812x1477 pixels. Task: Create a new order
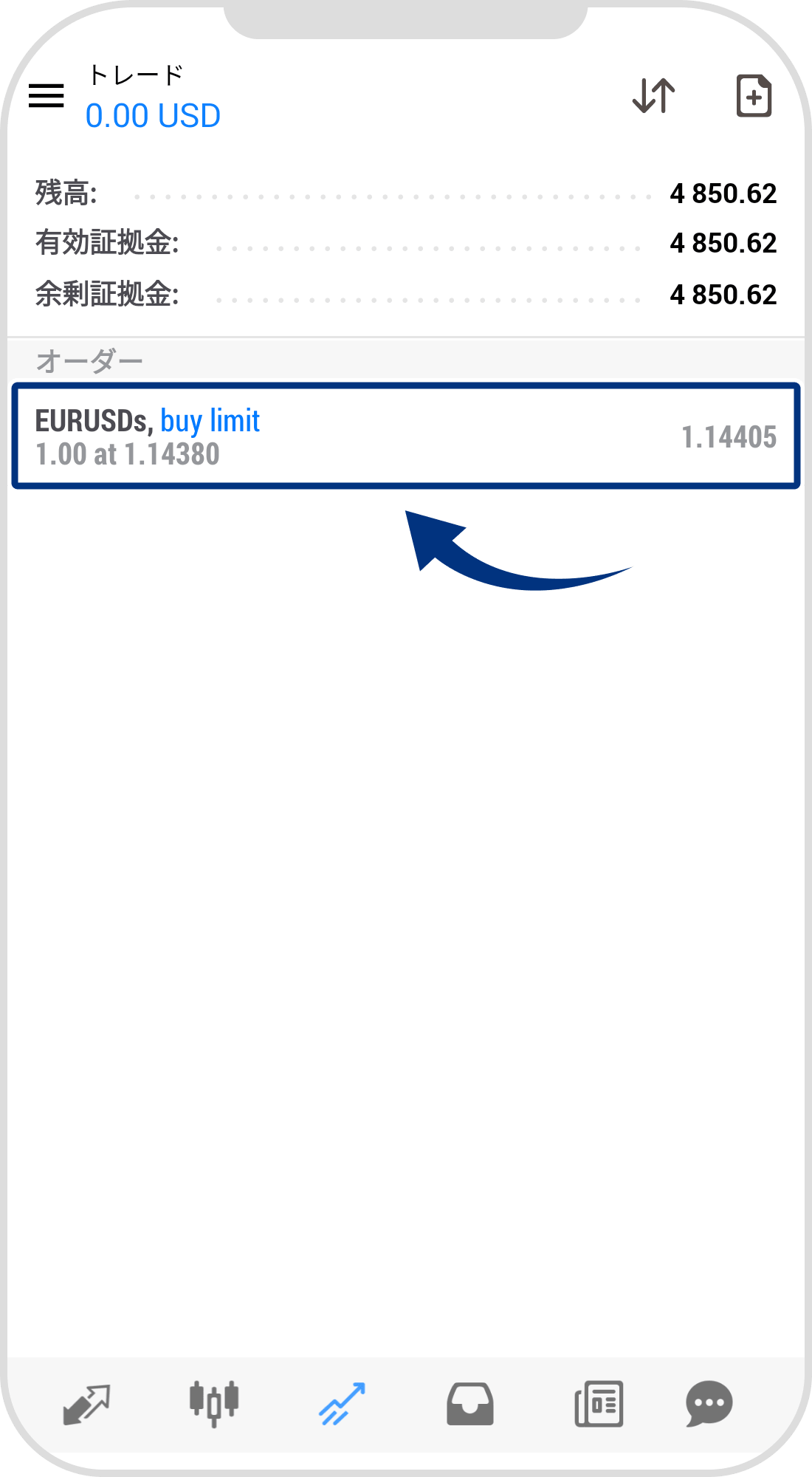(754, 96)
